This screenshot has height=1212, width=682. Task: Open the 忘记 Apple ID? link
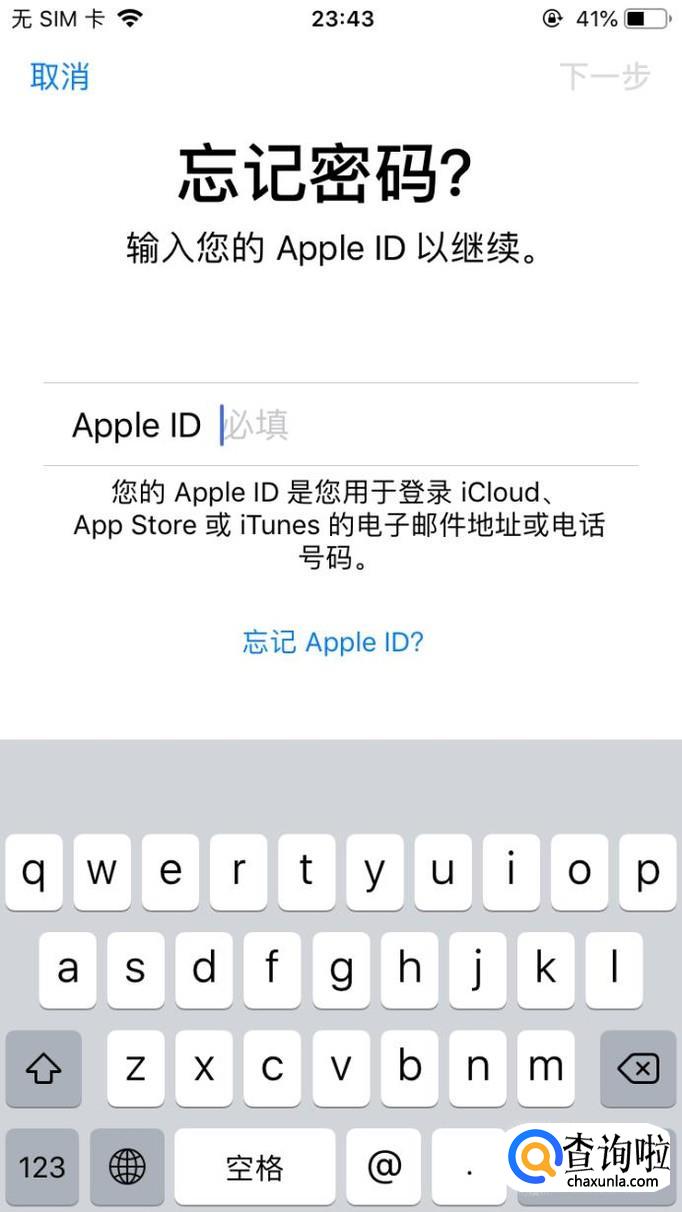click(x=333, y=641)
